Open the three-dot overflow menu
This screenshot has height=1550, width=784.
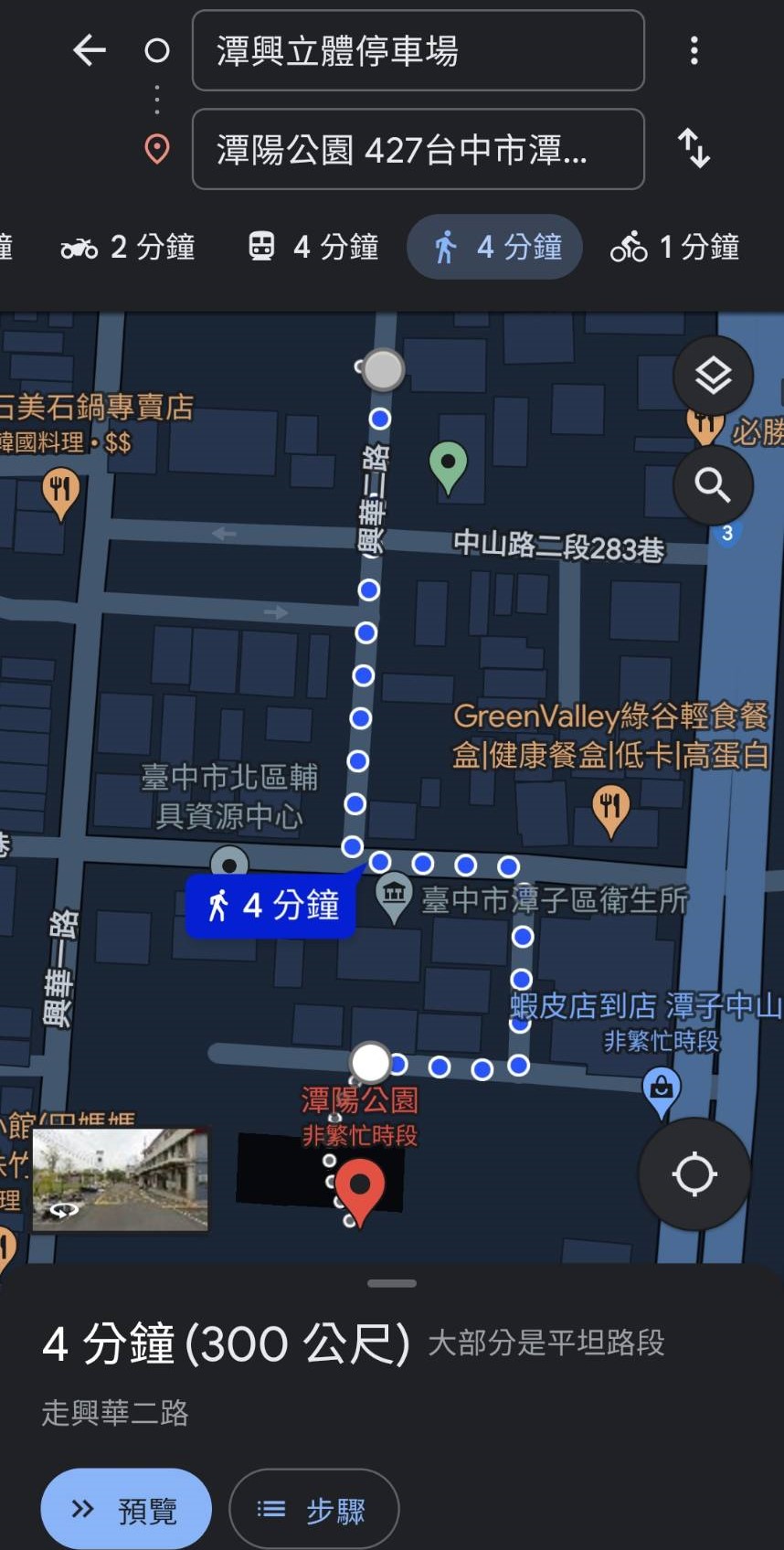point(694,50)
